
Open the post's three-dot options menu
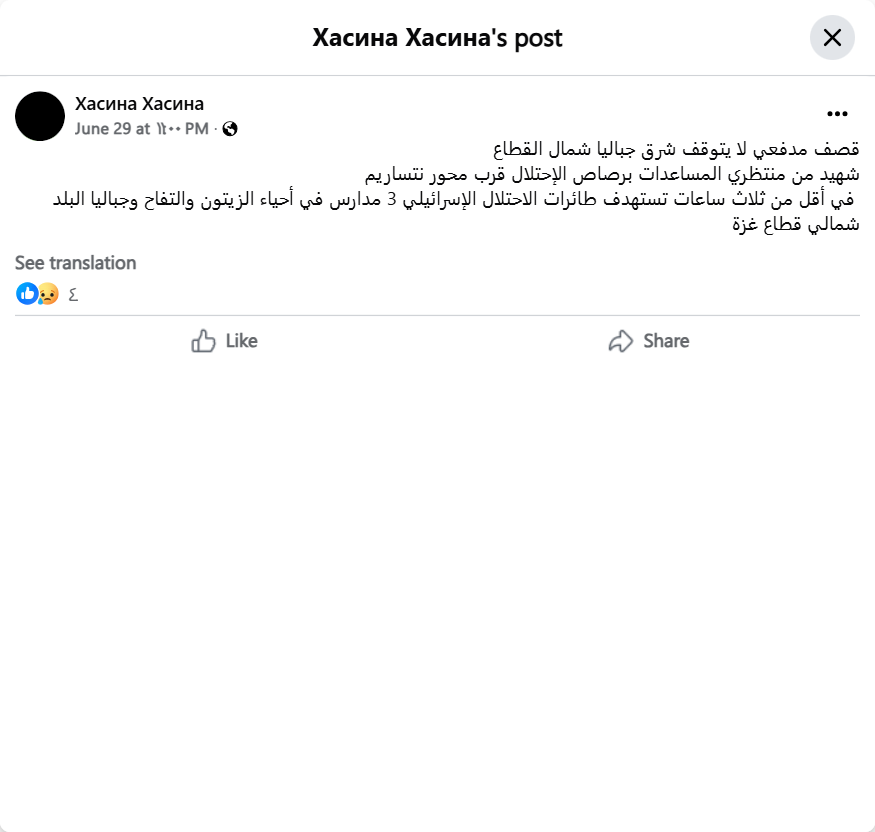click(x=837, y=114)
